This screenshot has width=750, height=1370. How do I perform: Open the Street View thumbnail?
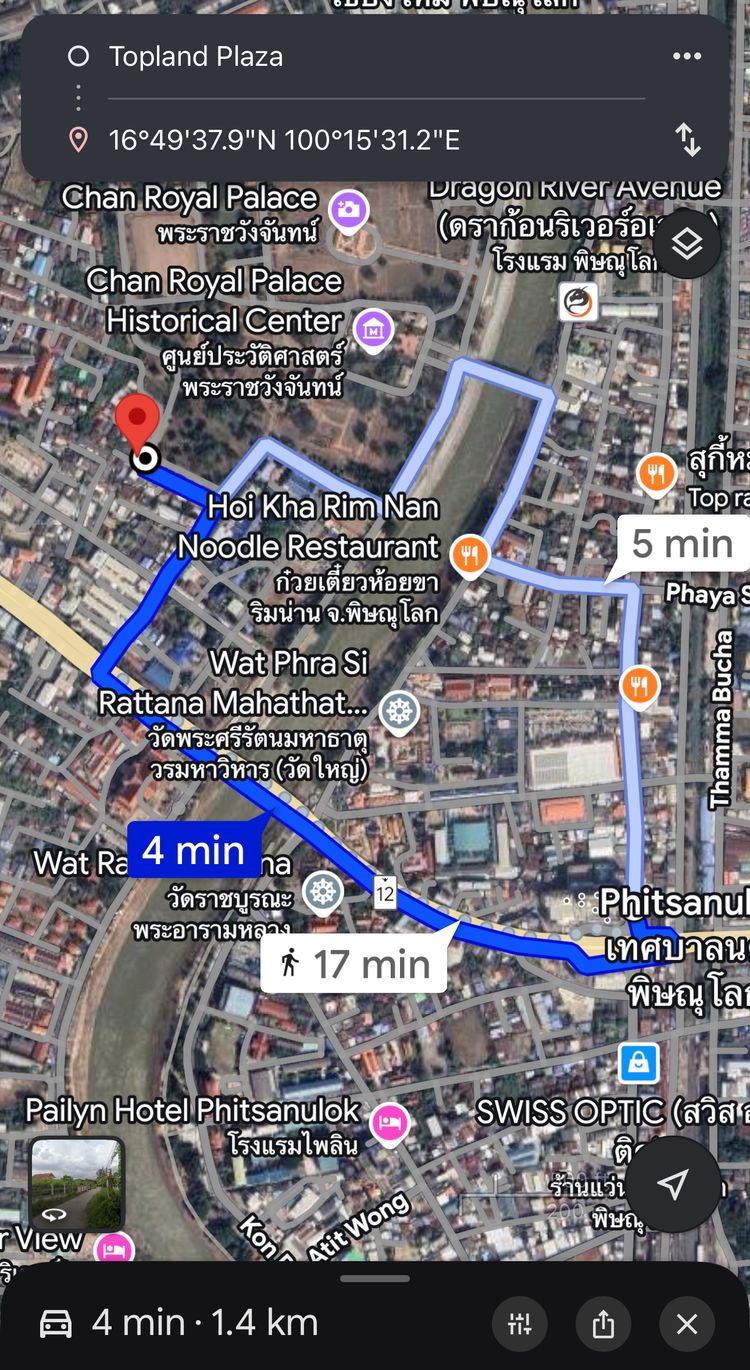pyautogui.click(x=77, y=1183)
